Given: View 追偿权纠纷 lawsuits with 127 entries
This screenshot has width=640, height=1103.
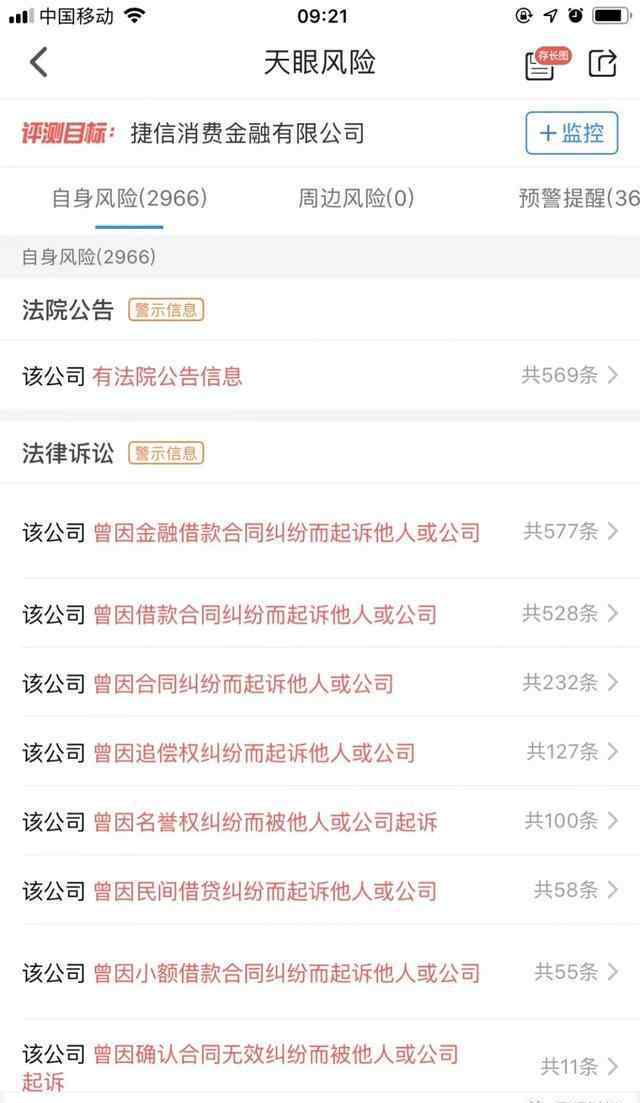Looking at the screenshot, I should [x=320, y=753].
